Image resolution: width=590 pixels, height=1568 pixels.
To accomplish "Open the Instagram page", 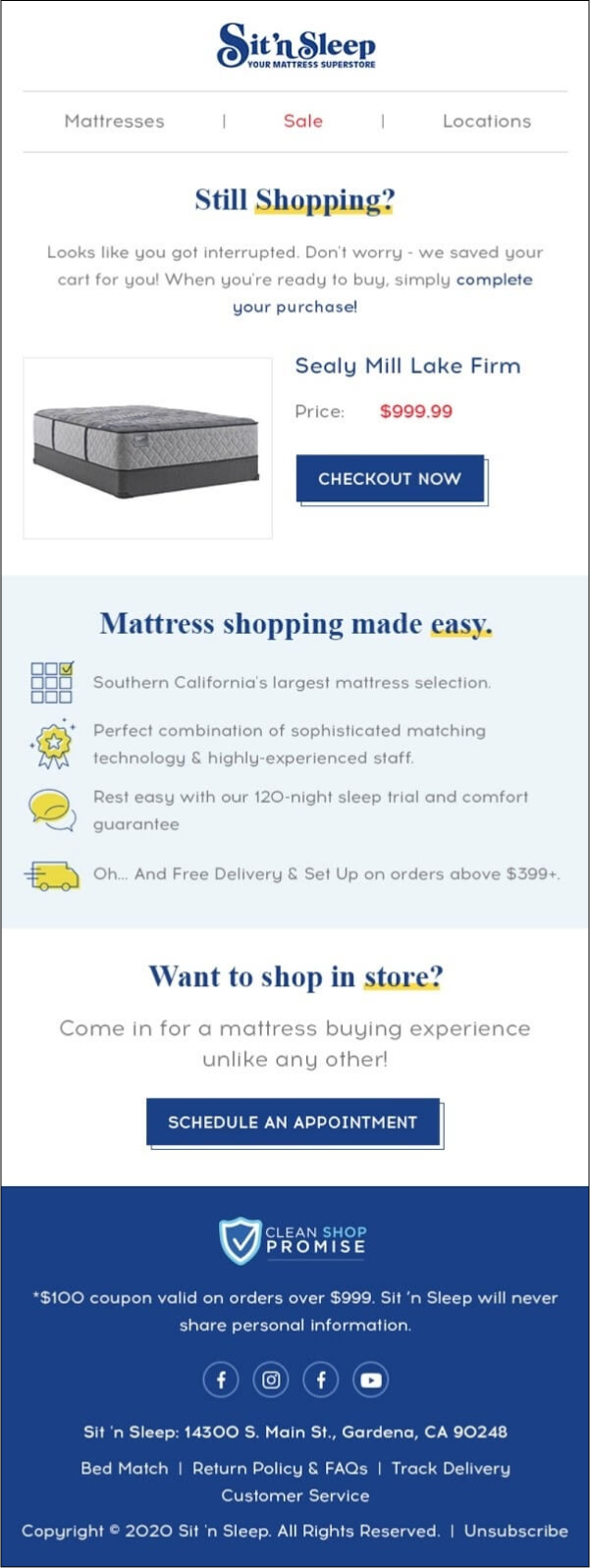I will tap(271, 1380).
